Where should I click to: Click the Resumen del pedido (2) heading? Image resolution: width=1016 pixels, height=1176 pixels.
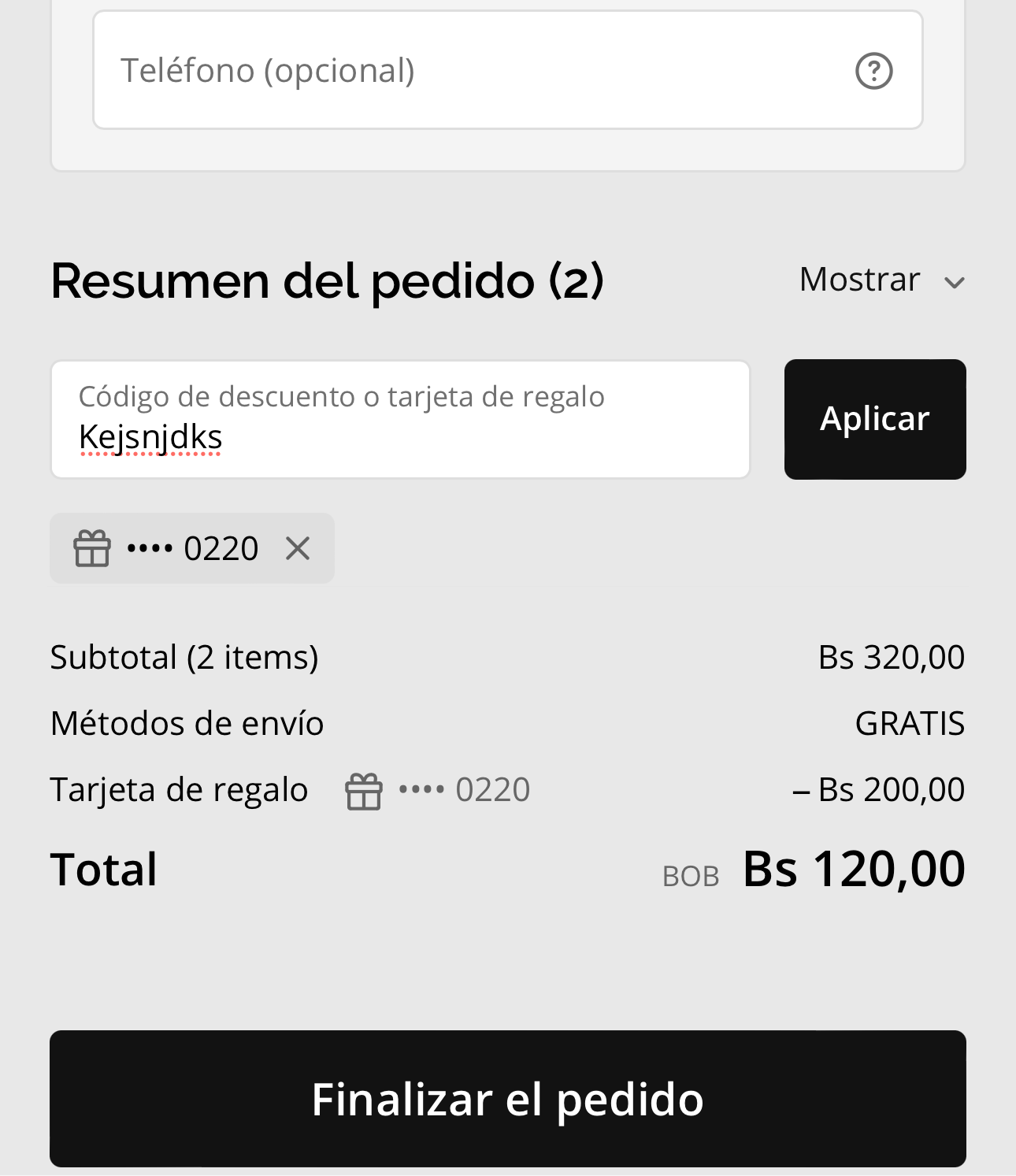[x=326, y=280]
